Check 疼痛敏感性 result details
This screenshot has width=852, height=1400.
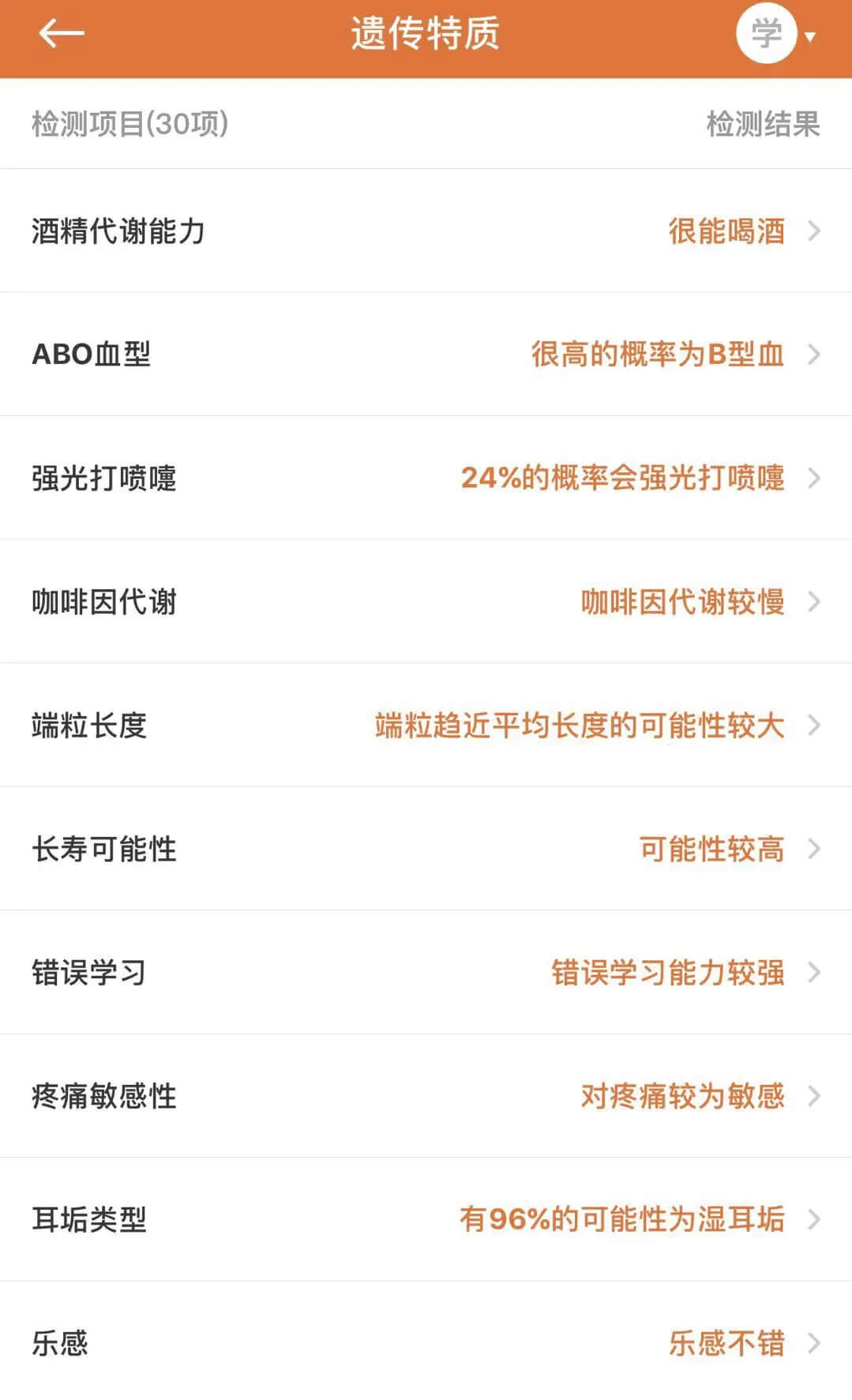[426, 1096]
